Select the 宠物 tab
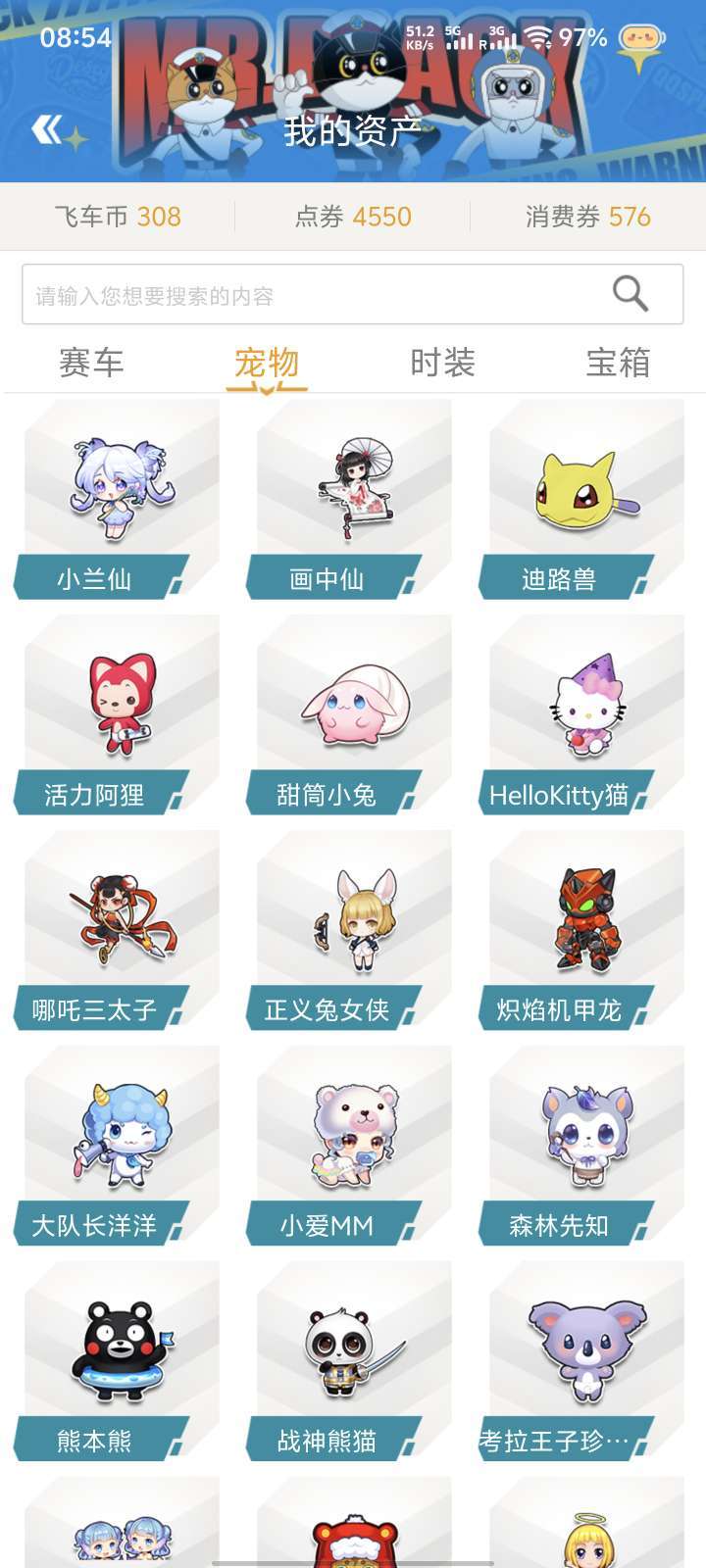The image size is (706, 1568). 266,363
